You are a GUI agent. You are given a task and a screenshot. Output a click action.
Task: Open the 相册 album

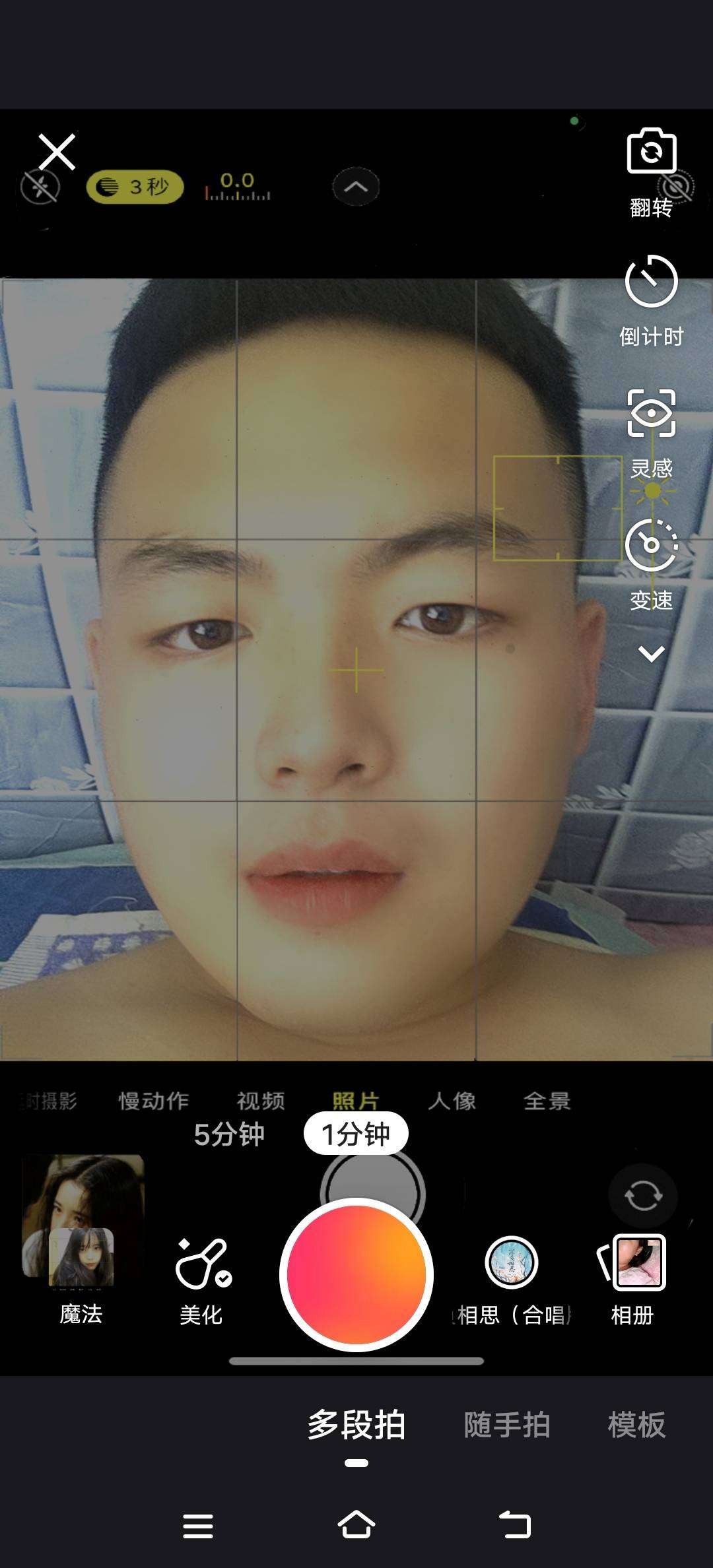(x=632, y=1280)
